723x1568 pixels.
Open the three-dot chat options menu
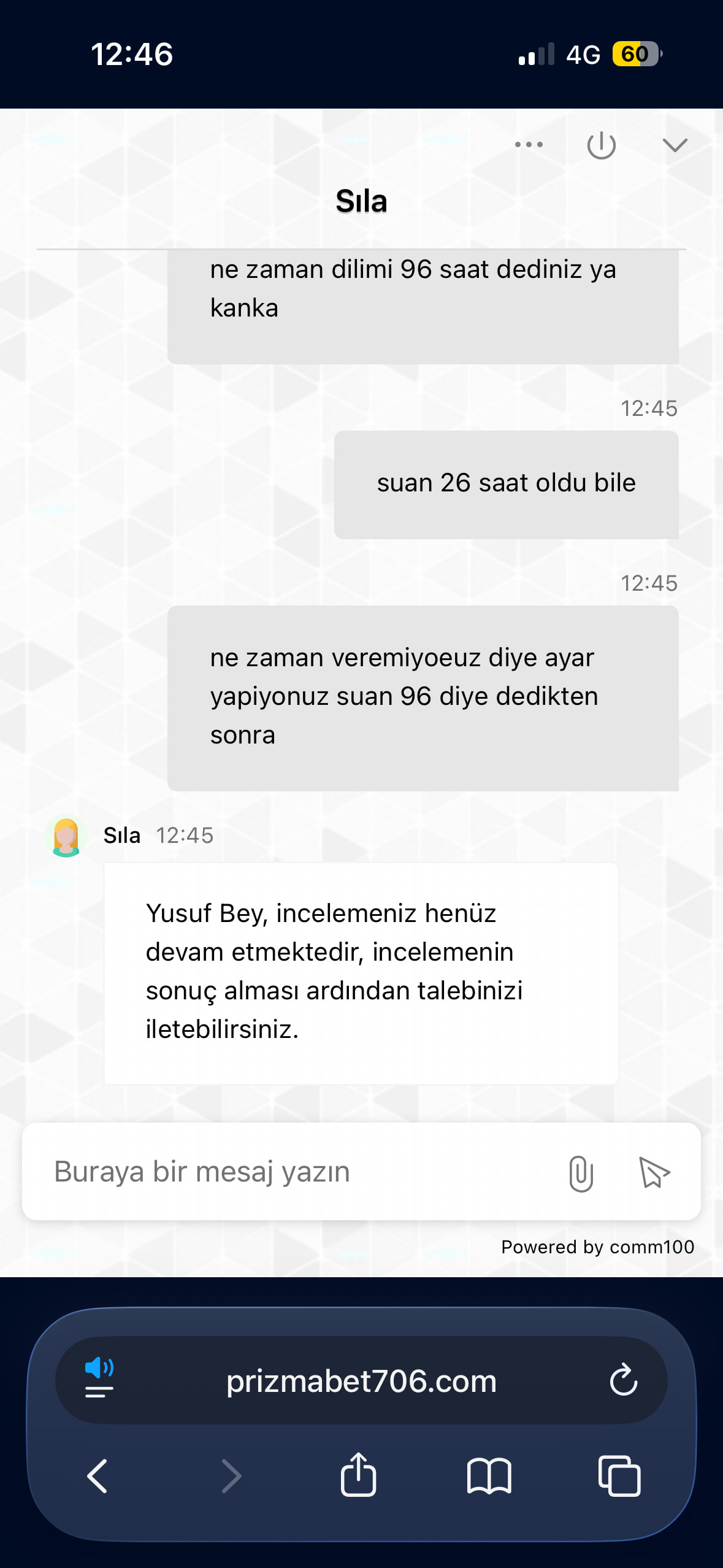529,145
